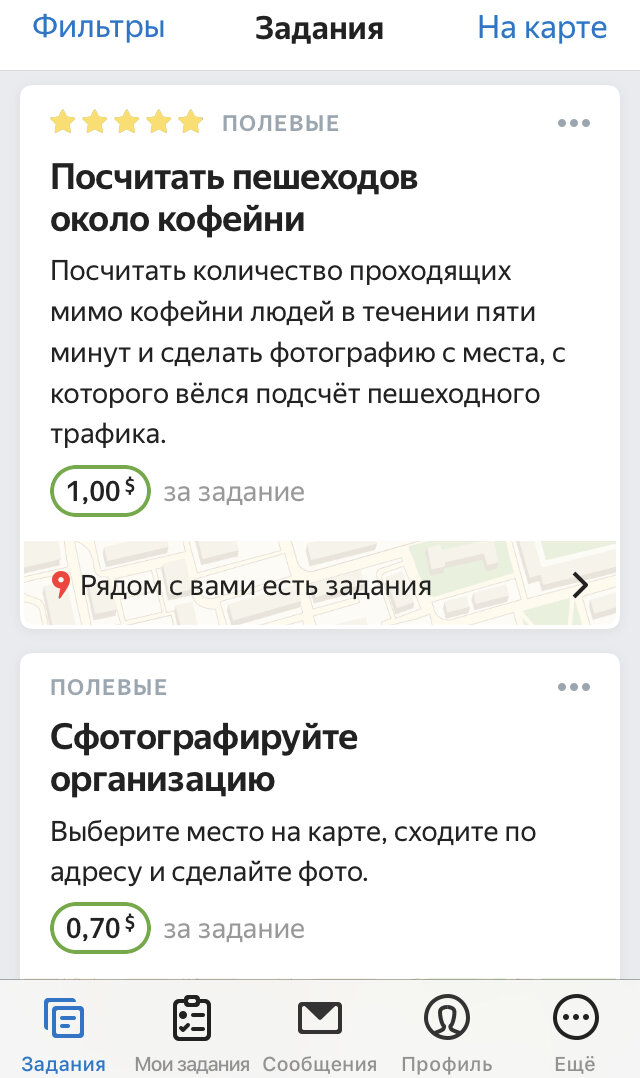640x1078 pixels.
Task: Open options menu for Сфотографируйте организацию
Action: click(x=574, y=687)
